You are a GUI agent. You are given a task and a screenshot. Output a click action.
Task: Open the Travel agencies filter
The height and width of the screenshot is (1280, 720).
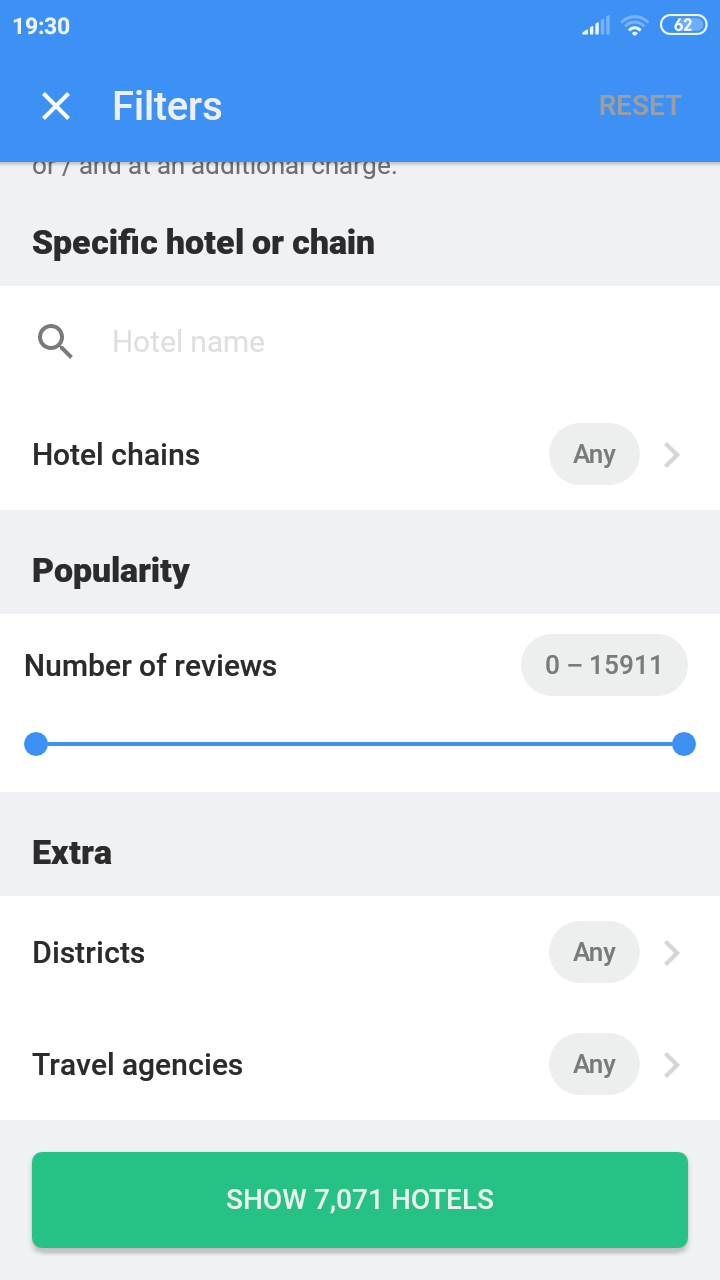[360, 1064]
